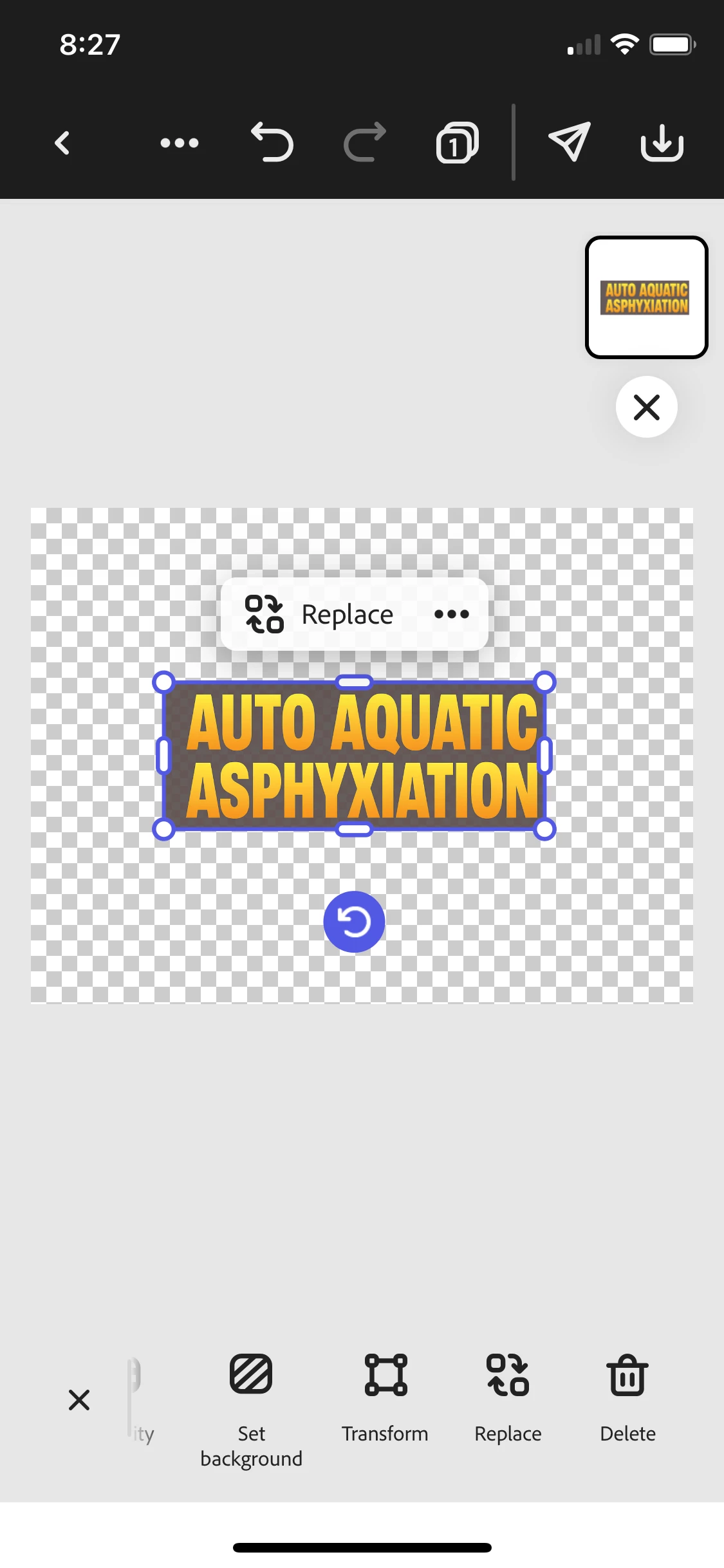Open the floating popup's three-dot menu

click(x=451, y=614)
